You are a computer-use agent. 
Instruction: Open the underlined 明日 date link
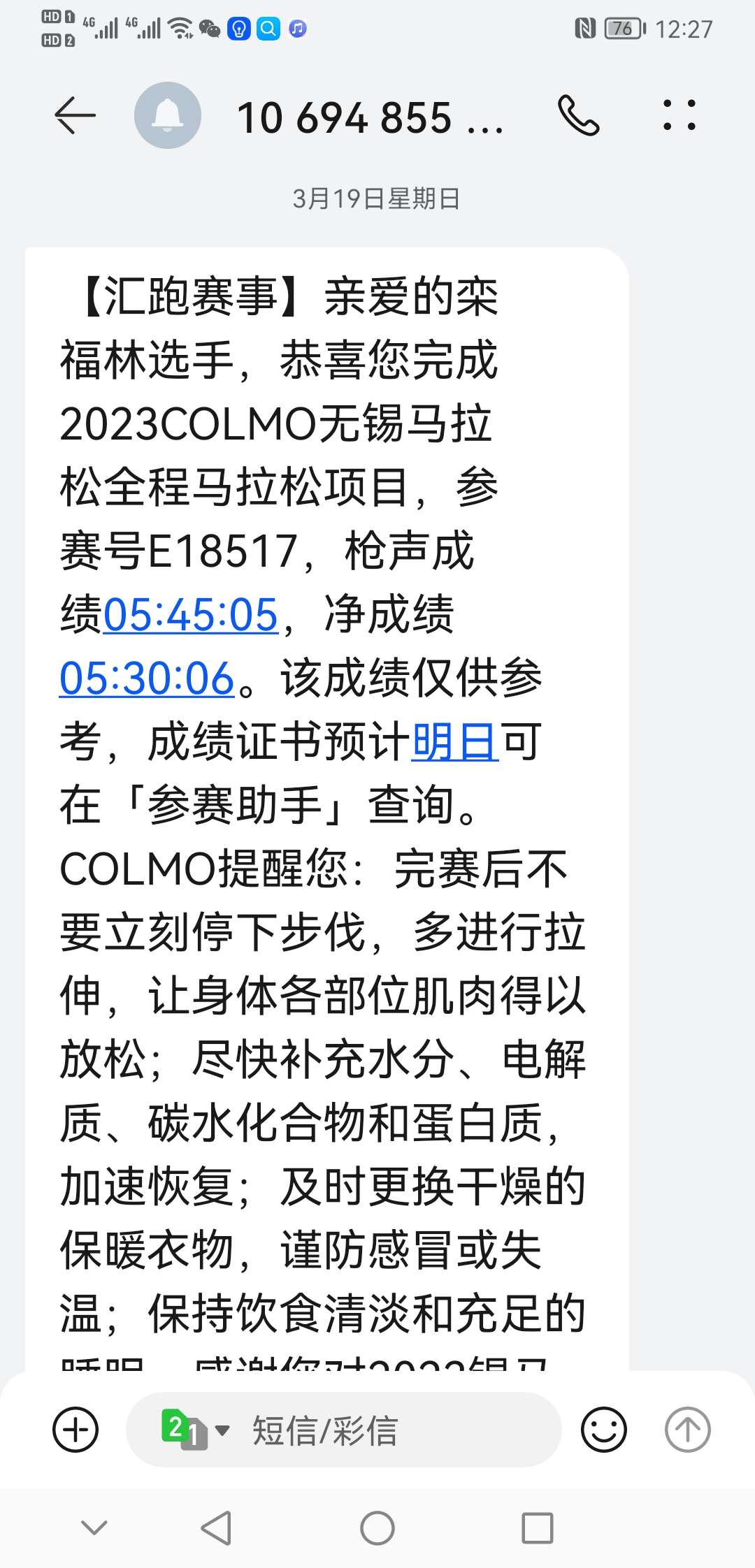click(455, 741)
